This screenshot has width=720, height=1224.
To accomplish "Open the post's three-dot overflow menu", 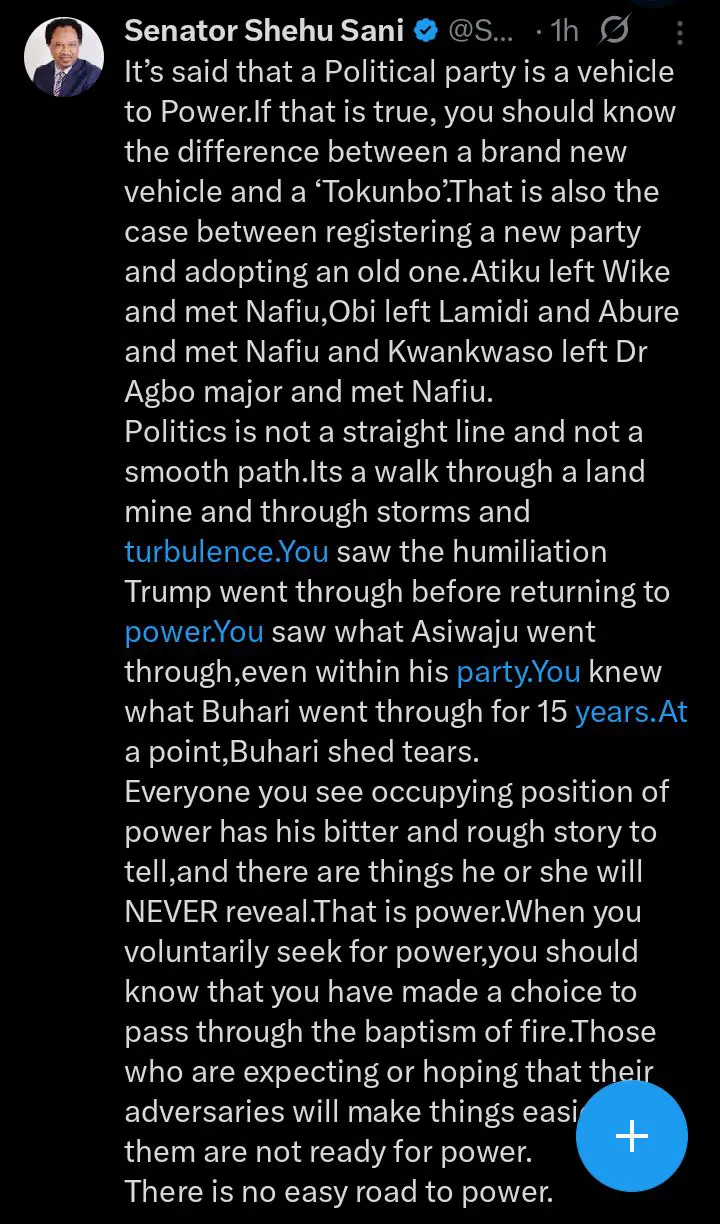I will point(680,33).
